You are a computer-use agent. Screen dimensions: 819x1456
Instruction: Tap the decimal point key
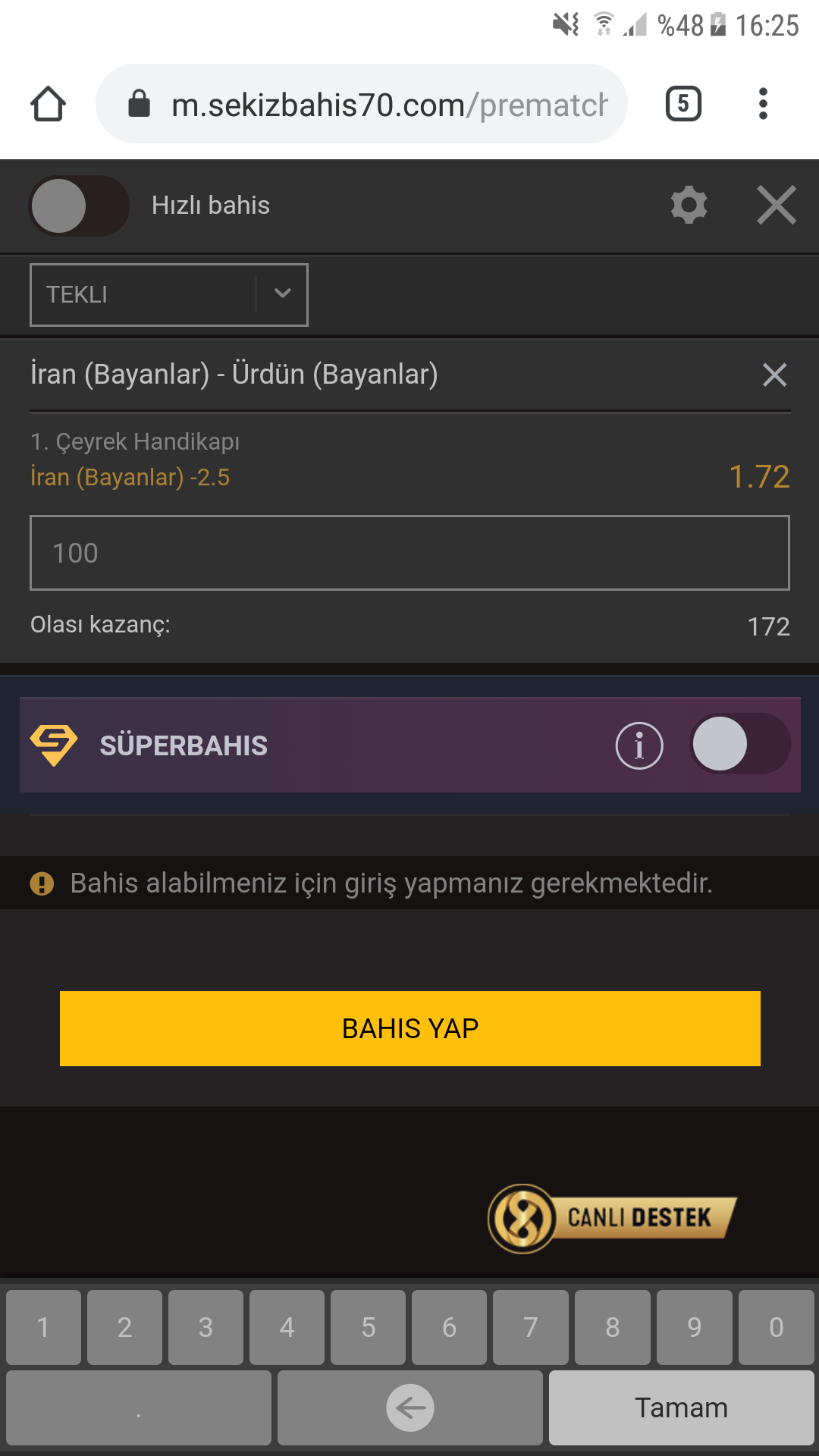pos(138,1407)
